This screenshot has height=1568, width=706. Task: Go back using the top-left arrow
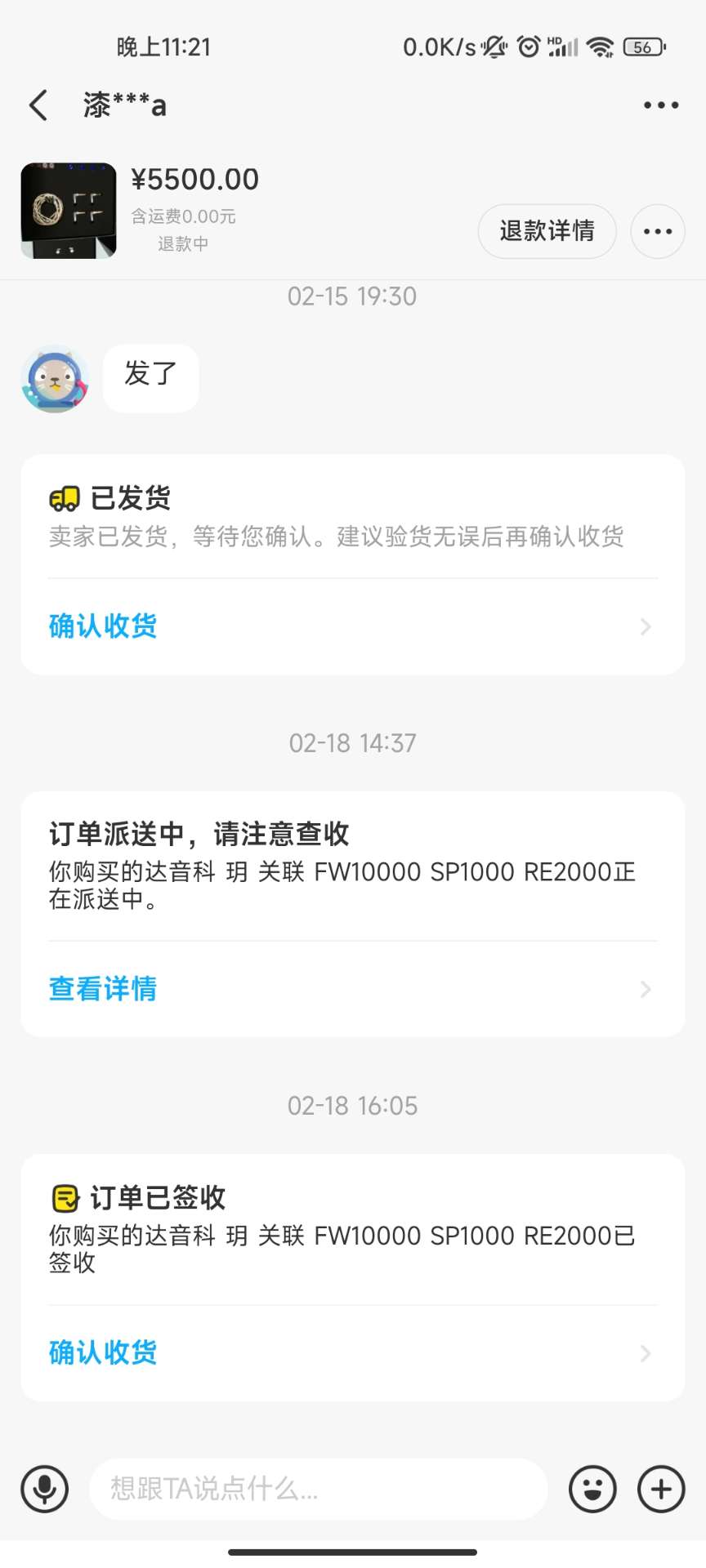(38, 105)
